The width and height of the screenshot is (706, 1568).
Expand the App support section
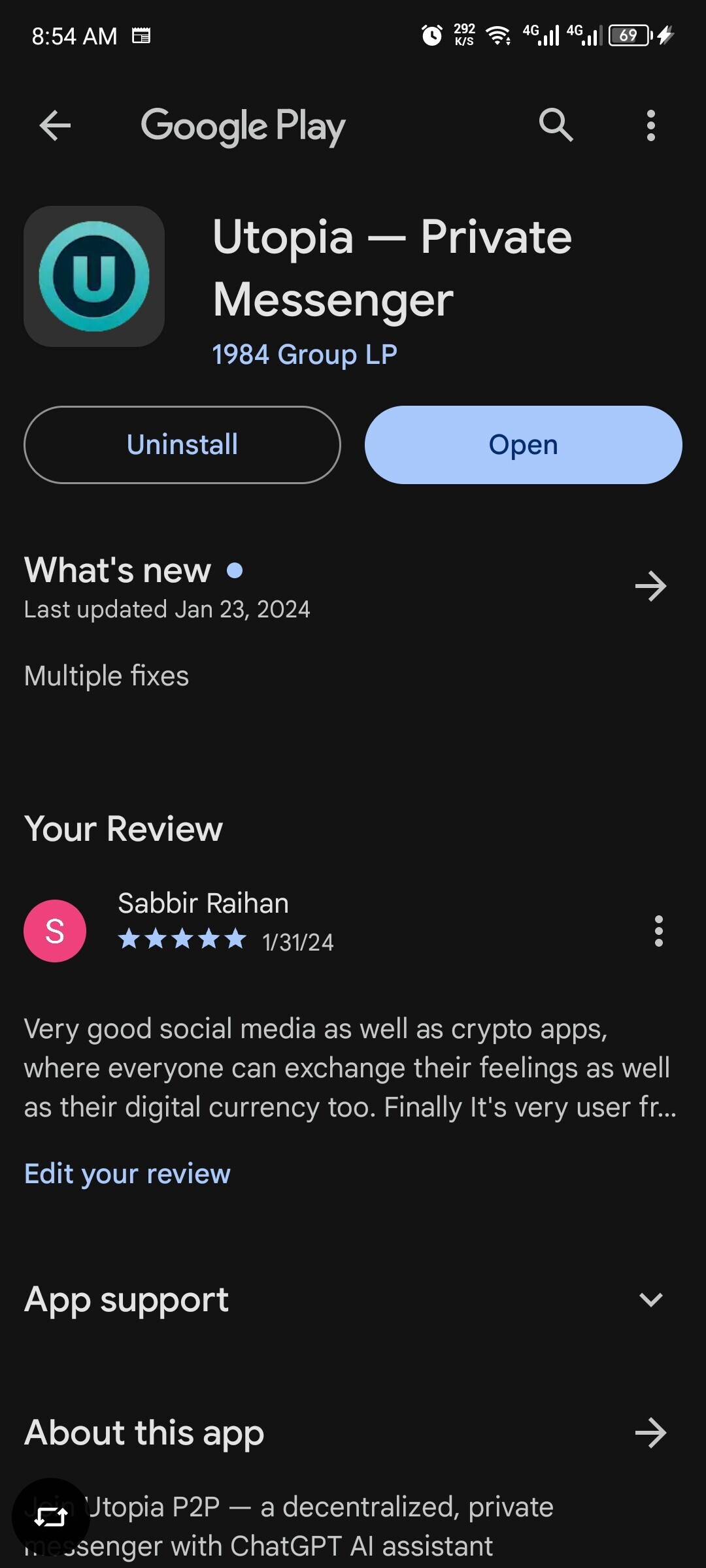(650, 1299)
